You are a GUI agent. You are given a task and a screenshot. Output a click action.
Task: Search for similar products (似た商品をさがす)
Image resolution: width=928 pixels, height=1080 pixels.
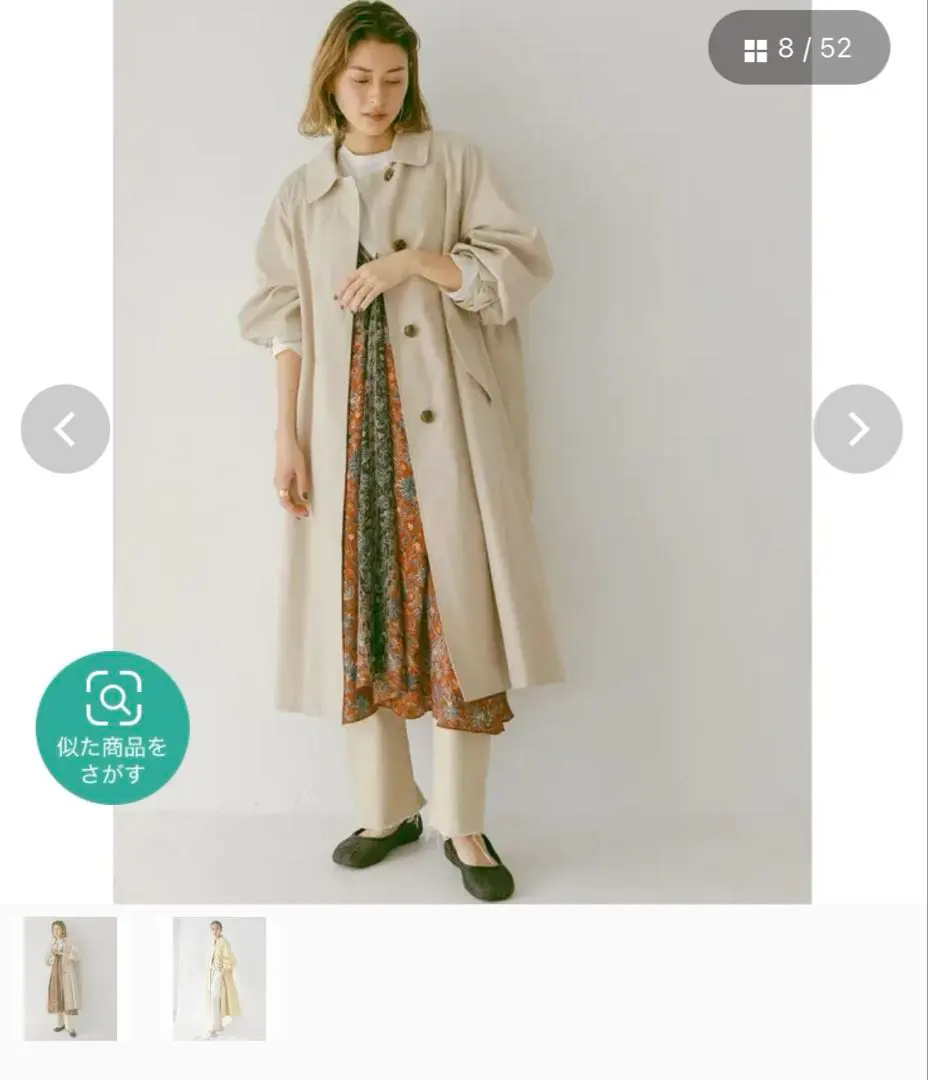(112, 727)
